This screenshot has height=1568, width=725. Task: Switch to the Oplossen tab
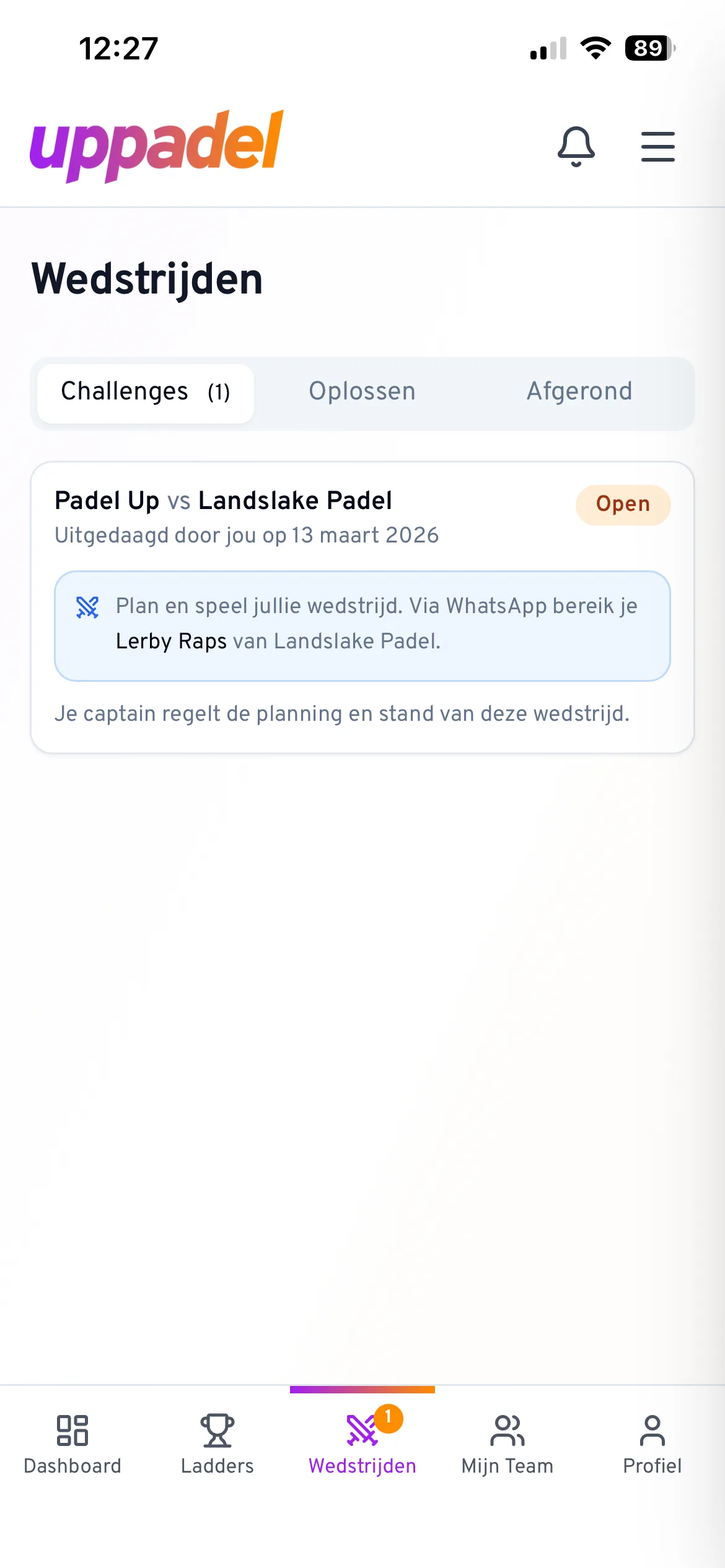(x=362, y=392)
